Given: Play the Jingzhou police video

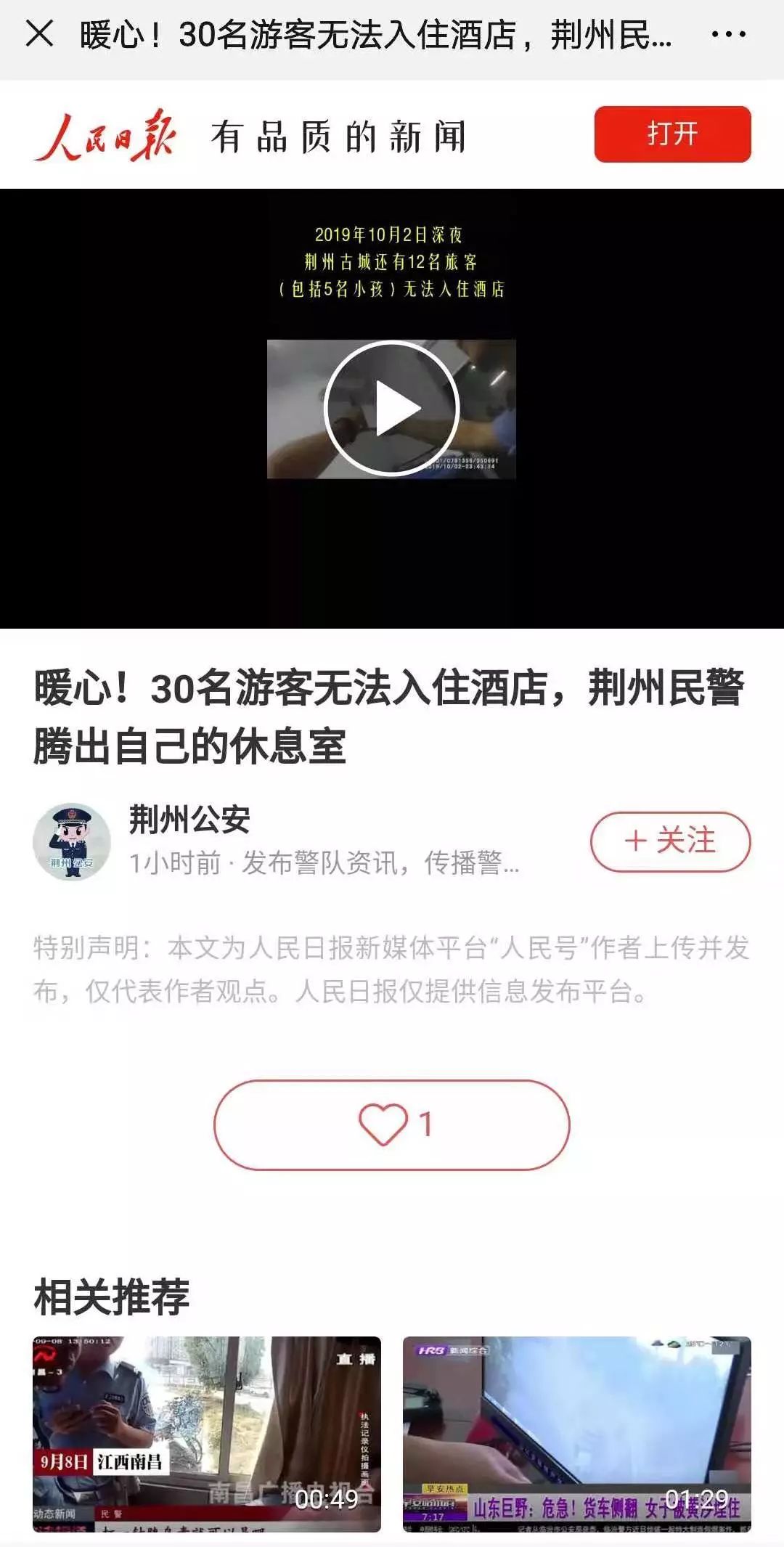Looking at the screenshot, I should 391,409.
